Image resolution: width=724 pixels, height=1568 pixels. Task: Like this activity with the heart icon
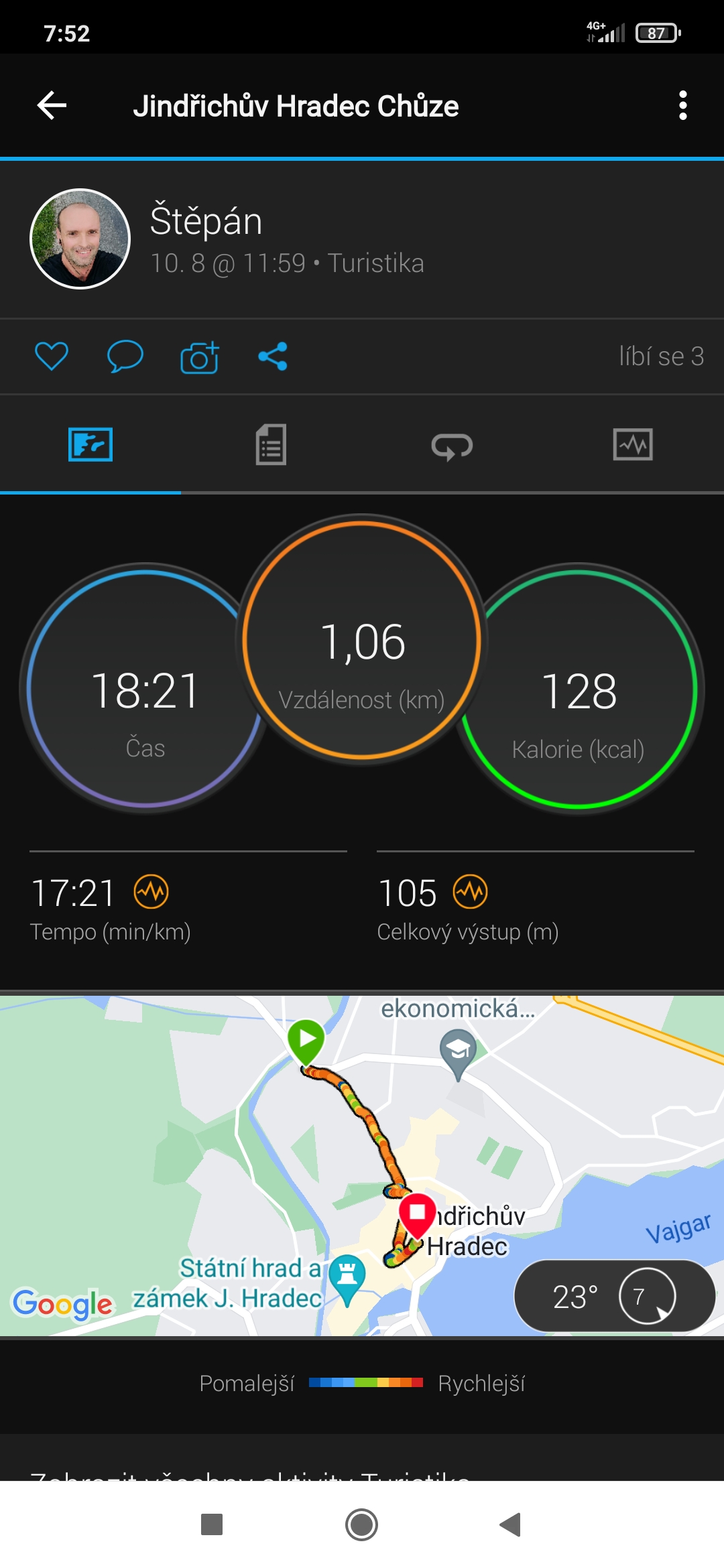(x=52, y=356)
